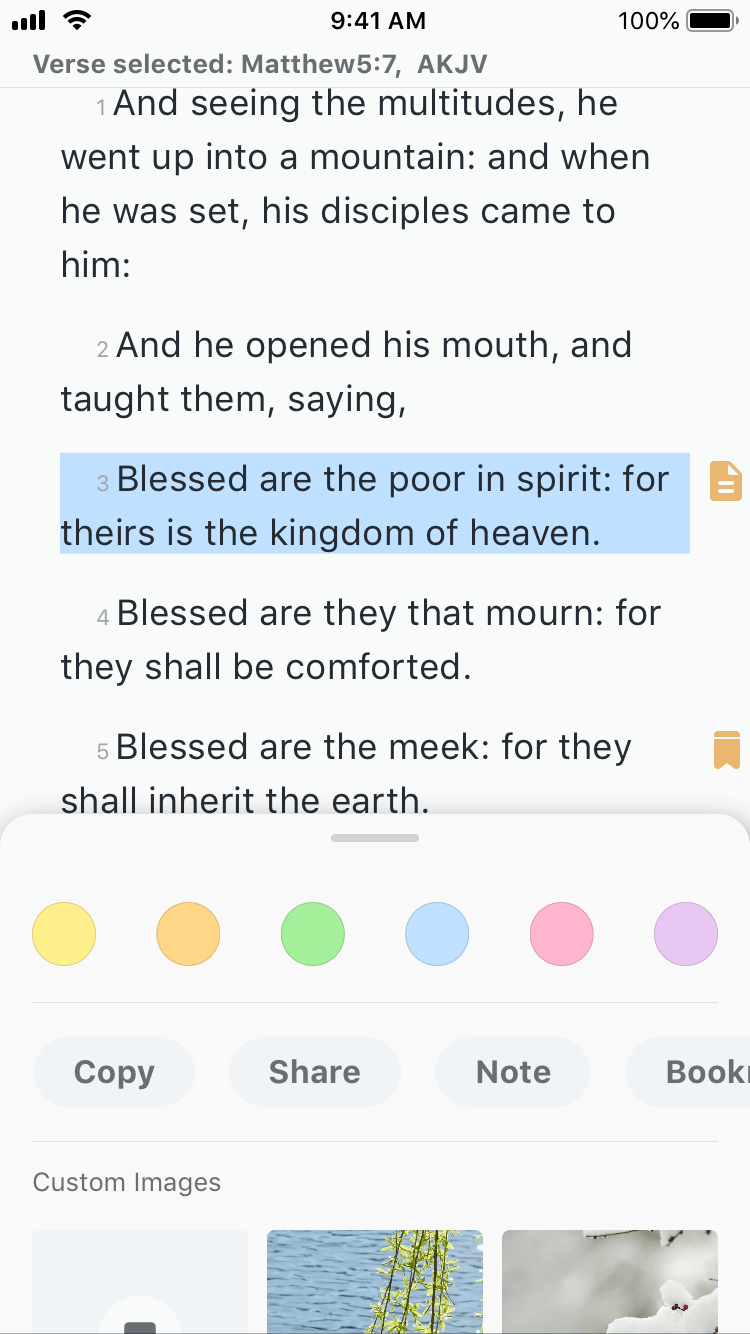The width and height of the screenshot is (750, 1334).
Task: Choose the orange highlight color
Action: click(x=188, y=934)
